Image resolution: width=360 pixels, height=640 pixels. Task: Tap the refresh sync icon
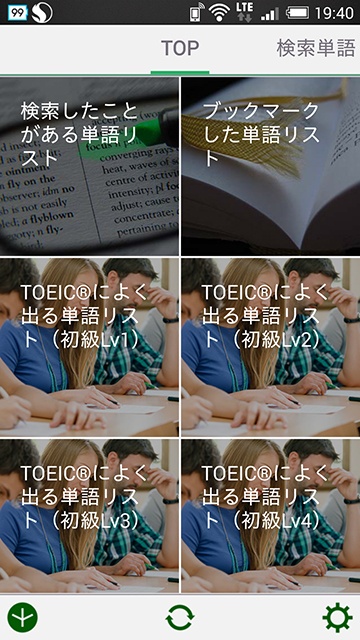[180, 618]
